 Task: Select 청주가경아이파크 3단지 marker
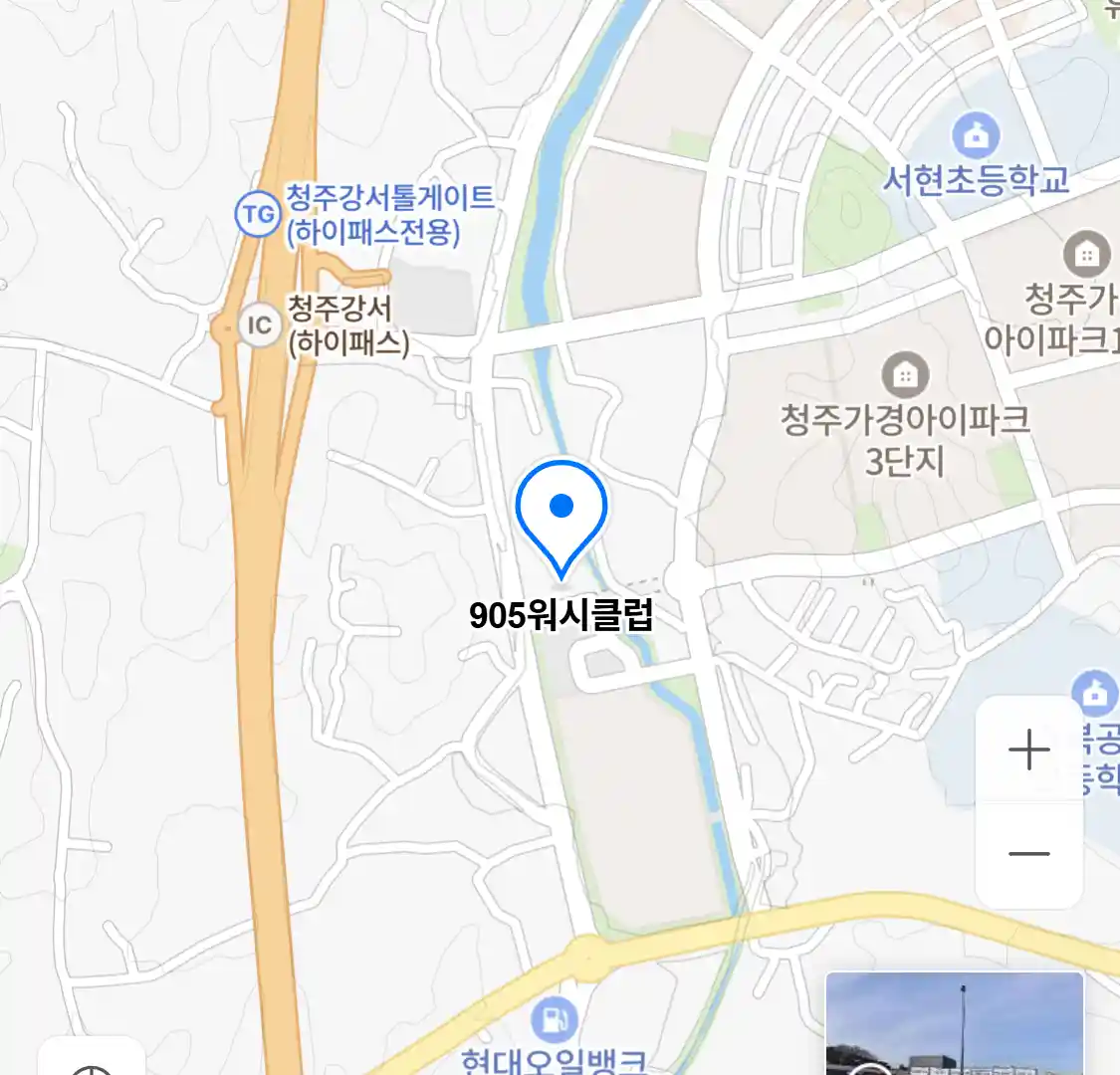904,376
